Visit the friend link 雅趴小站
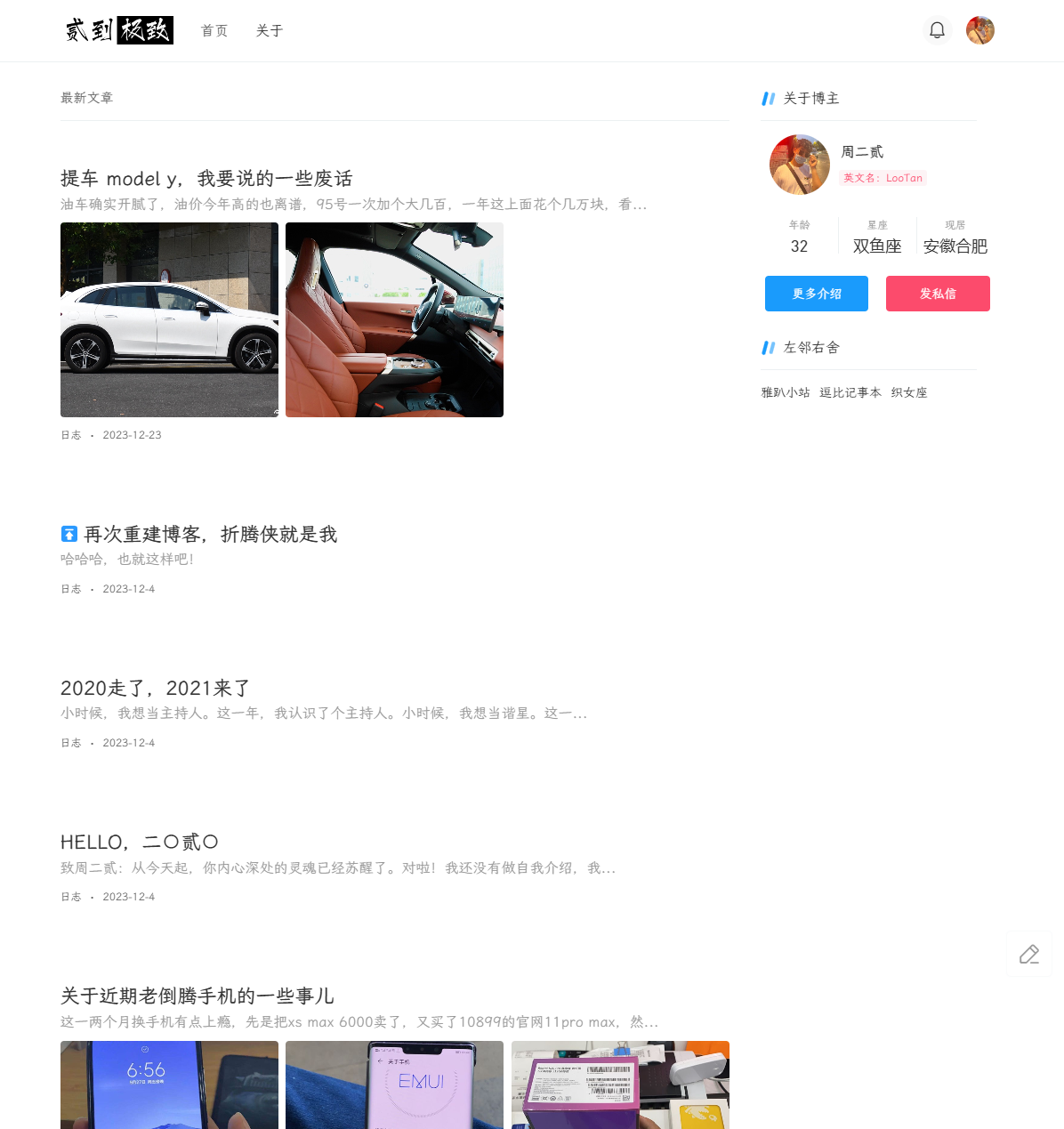This screenshot has height=1129, width=1064. click(x=786, y=392)
